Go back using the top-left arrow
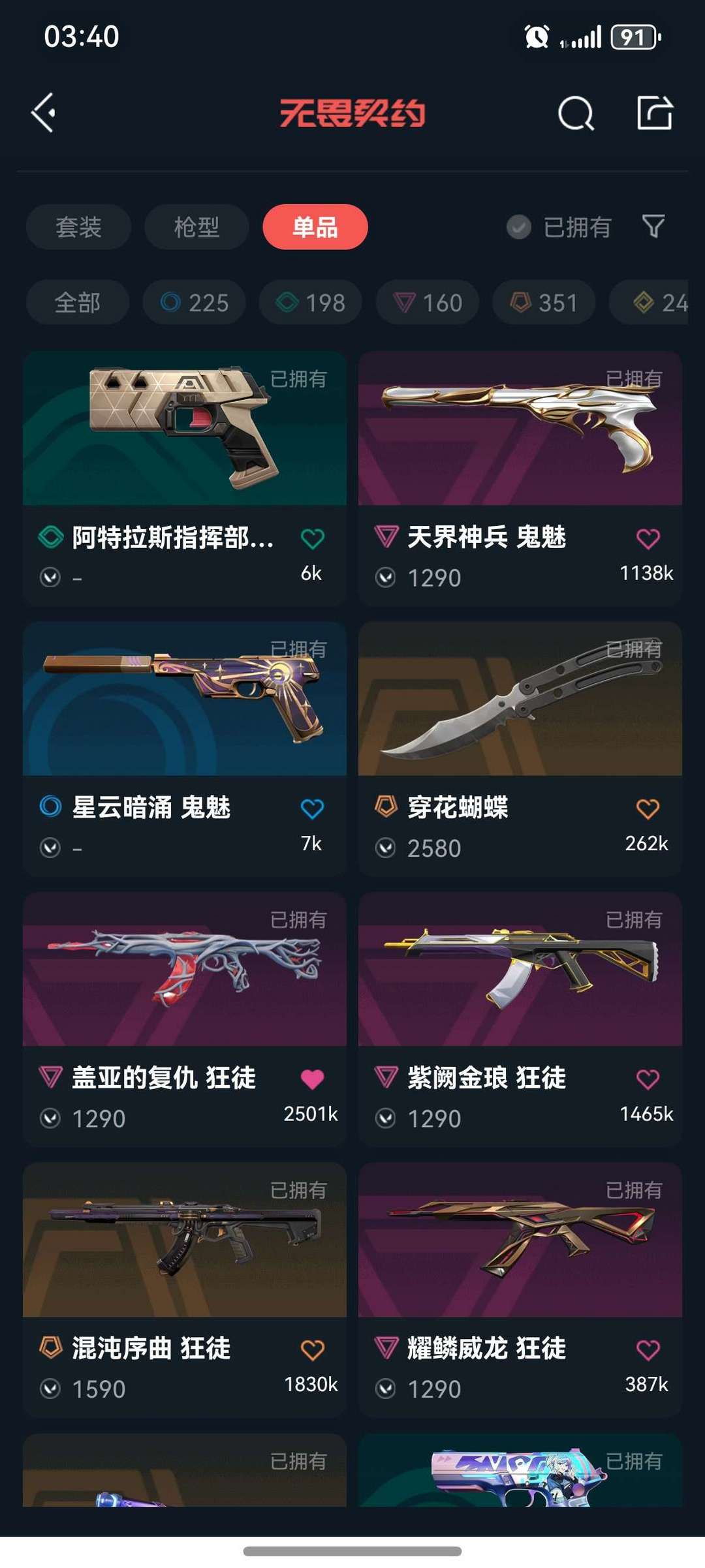 [43, 113]
